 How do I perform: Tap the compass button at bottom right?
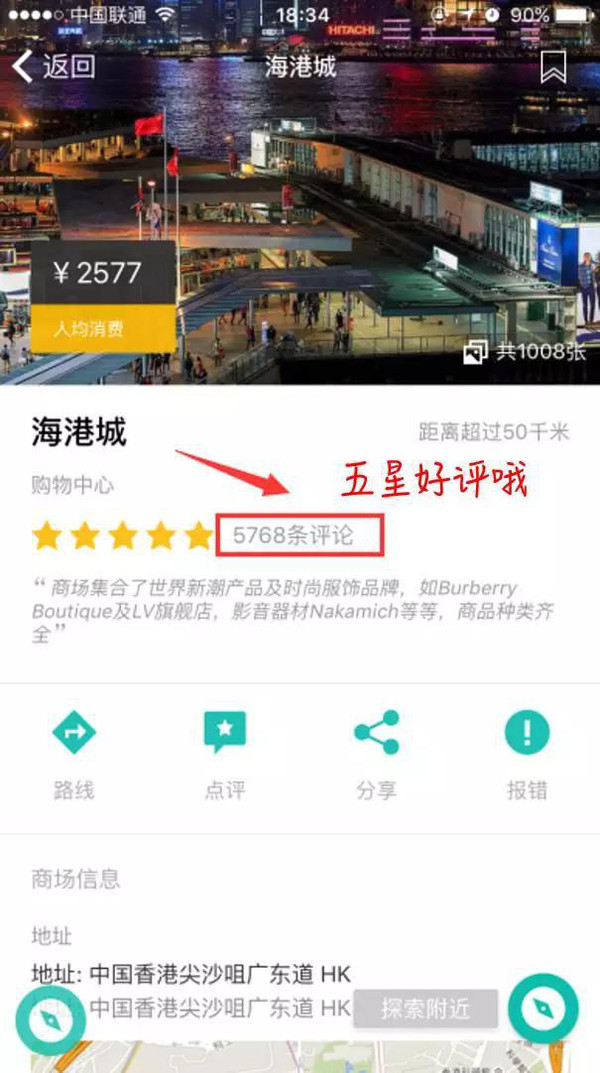point(543,1009)
